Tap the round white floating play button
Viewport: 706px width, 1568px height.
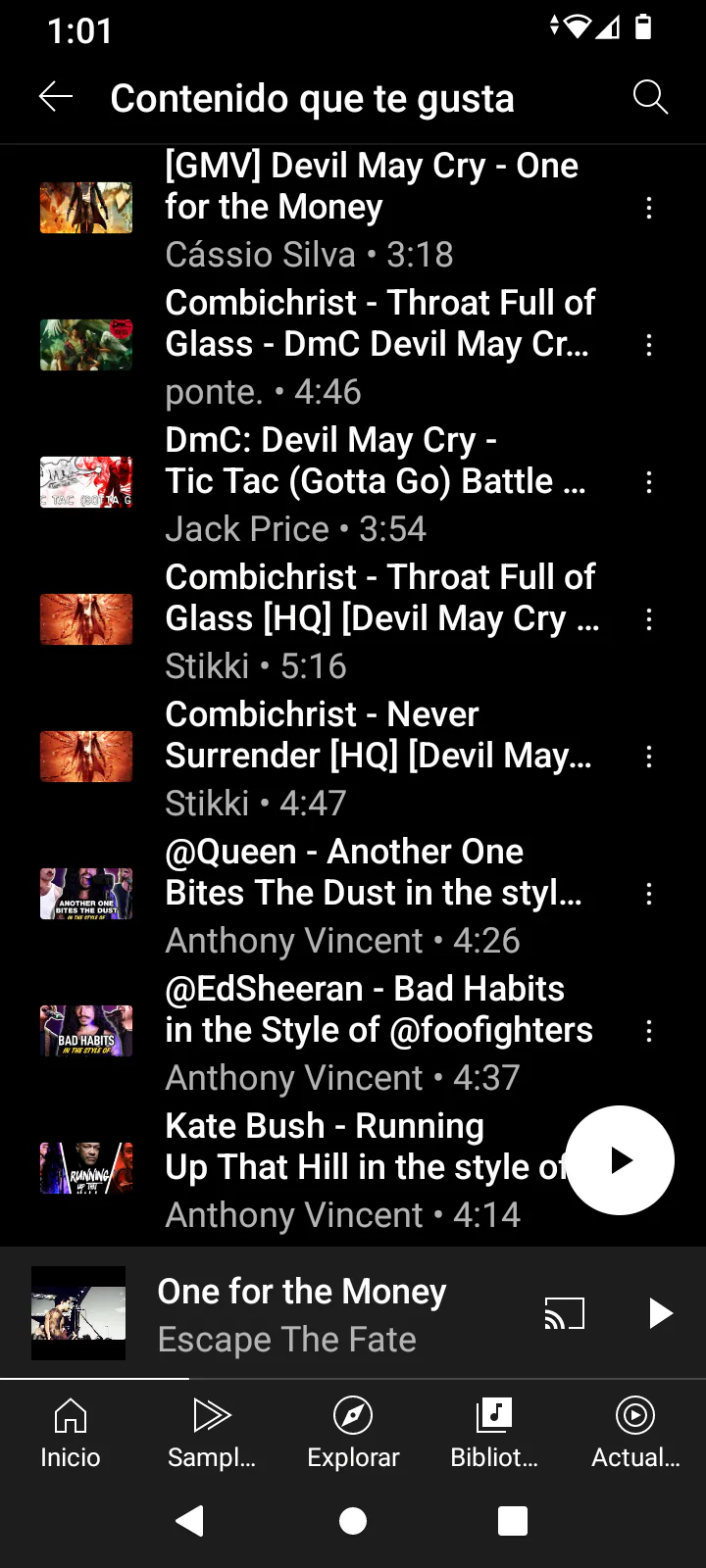pyautogui.click(x=620, y=1160)
